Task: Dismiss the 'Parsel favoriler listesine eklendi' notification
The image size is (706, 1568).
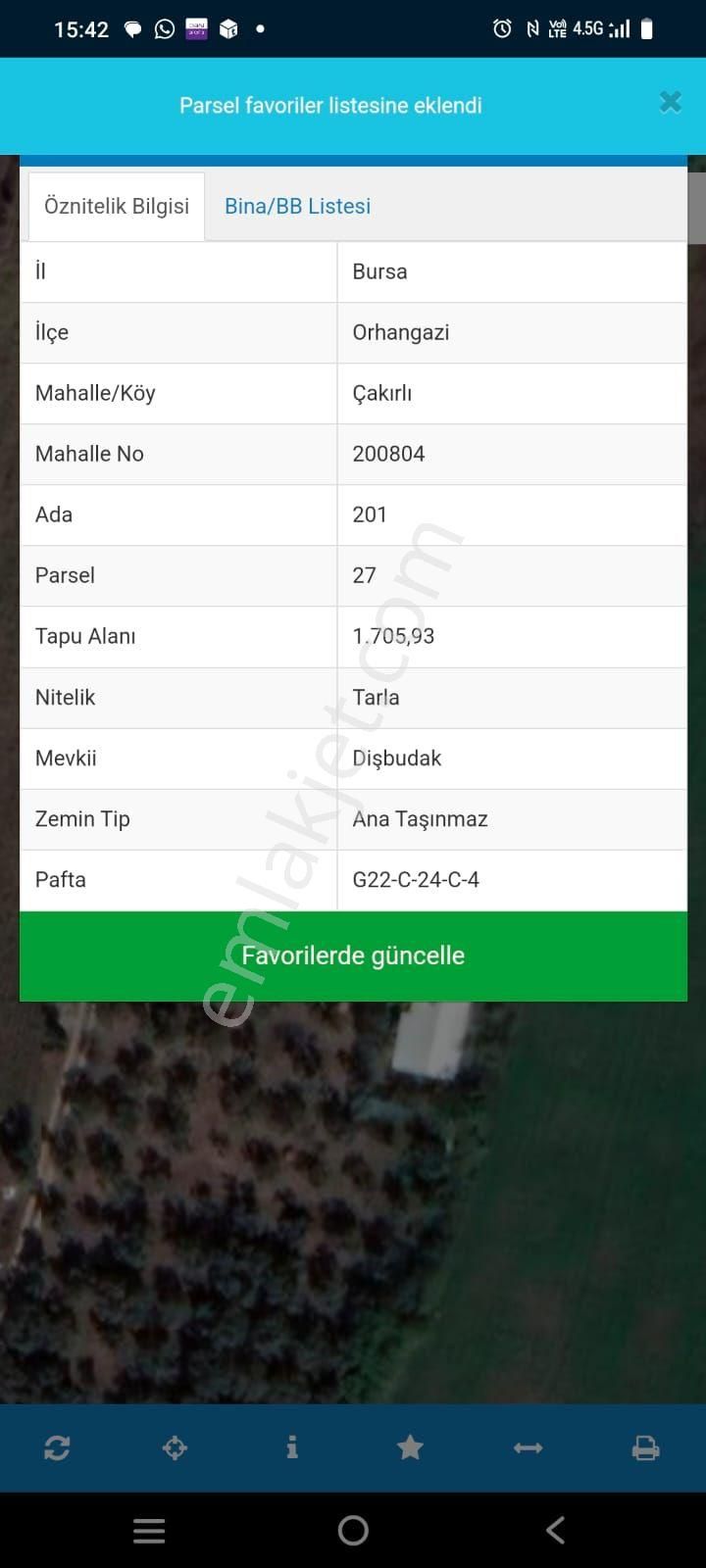Action: [671, 102]
